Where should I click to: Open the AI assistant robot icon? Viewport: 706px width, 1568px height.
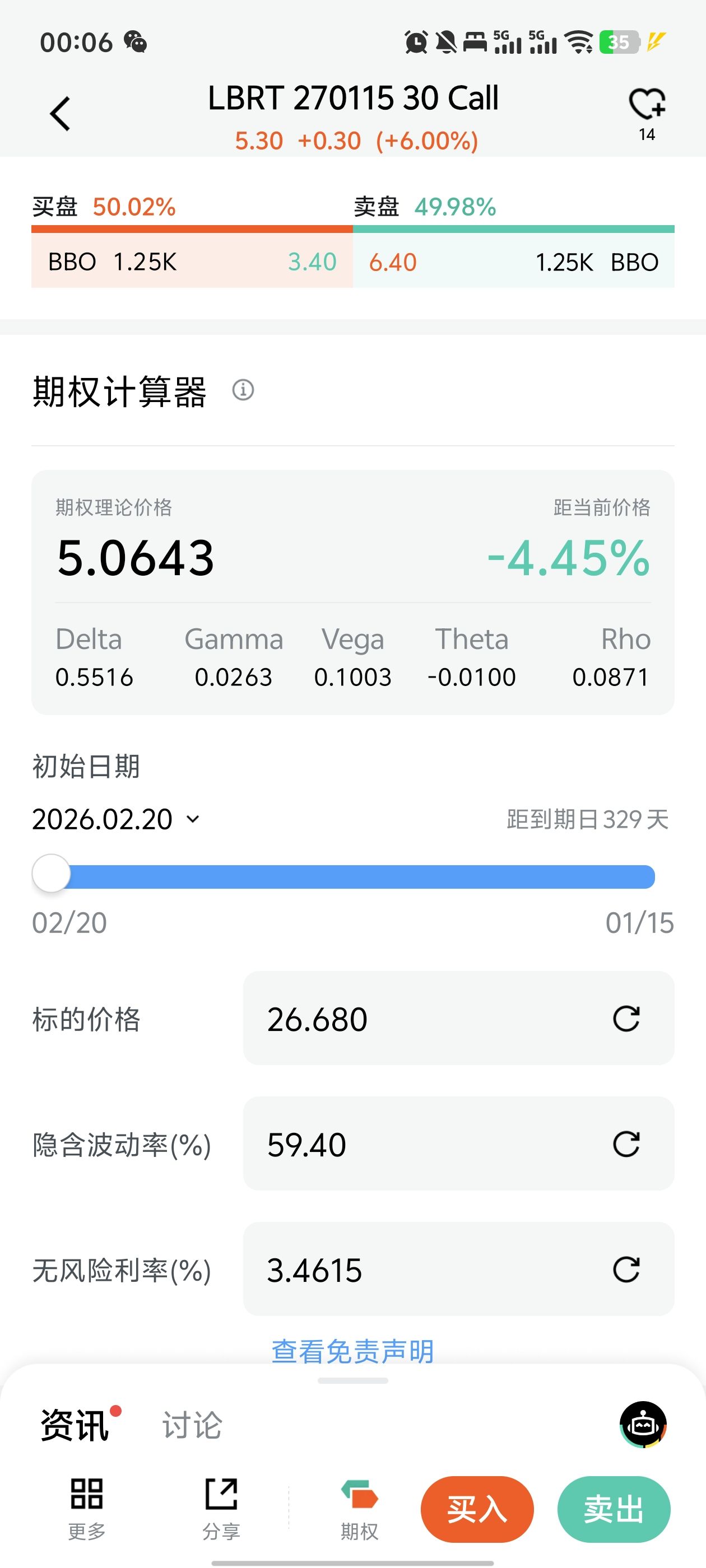643,1424
